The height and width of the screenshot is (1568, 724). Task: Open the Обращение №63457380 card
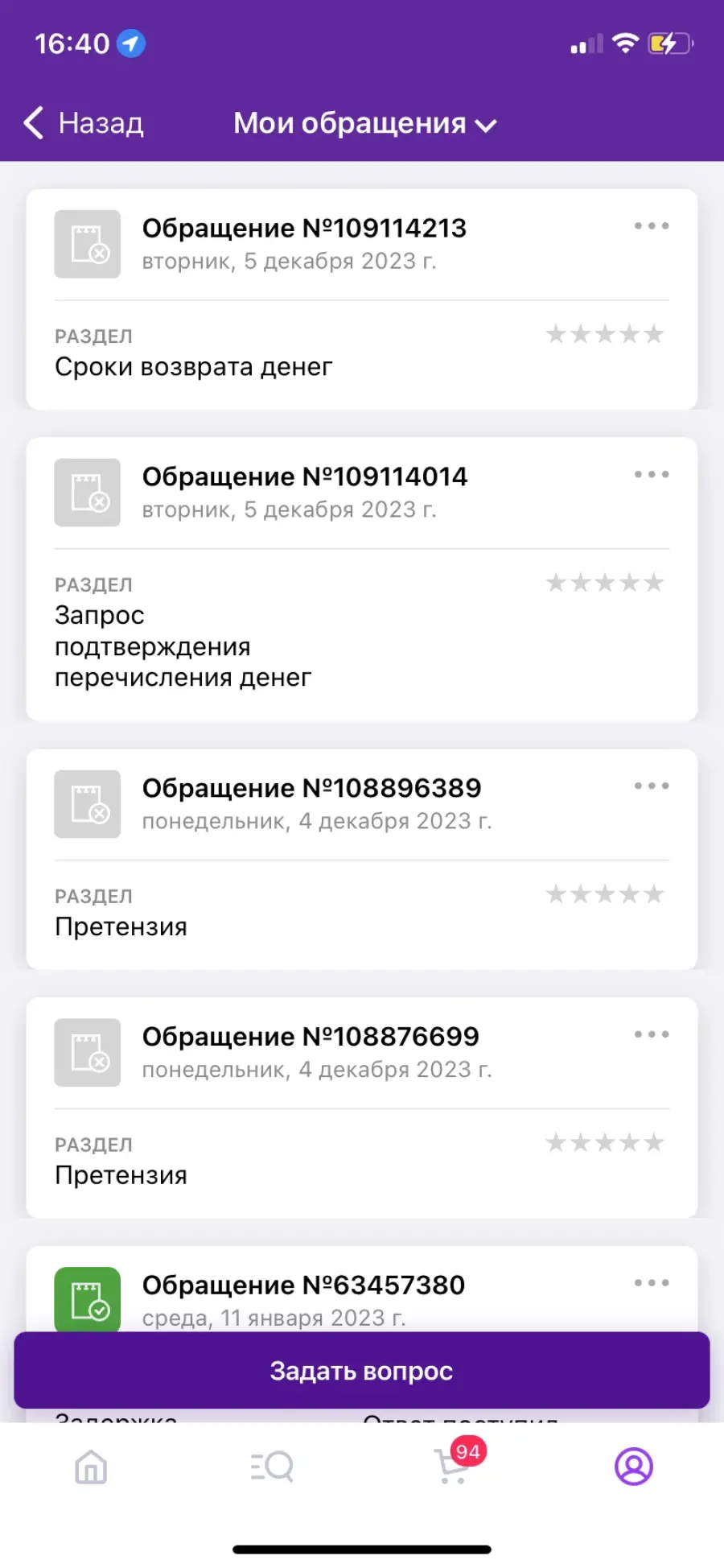point(362,1289)
